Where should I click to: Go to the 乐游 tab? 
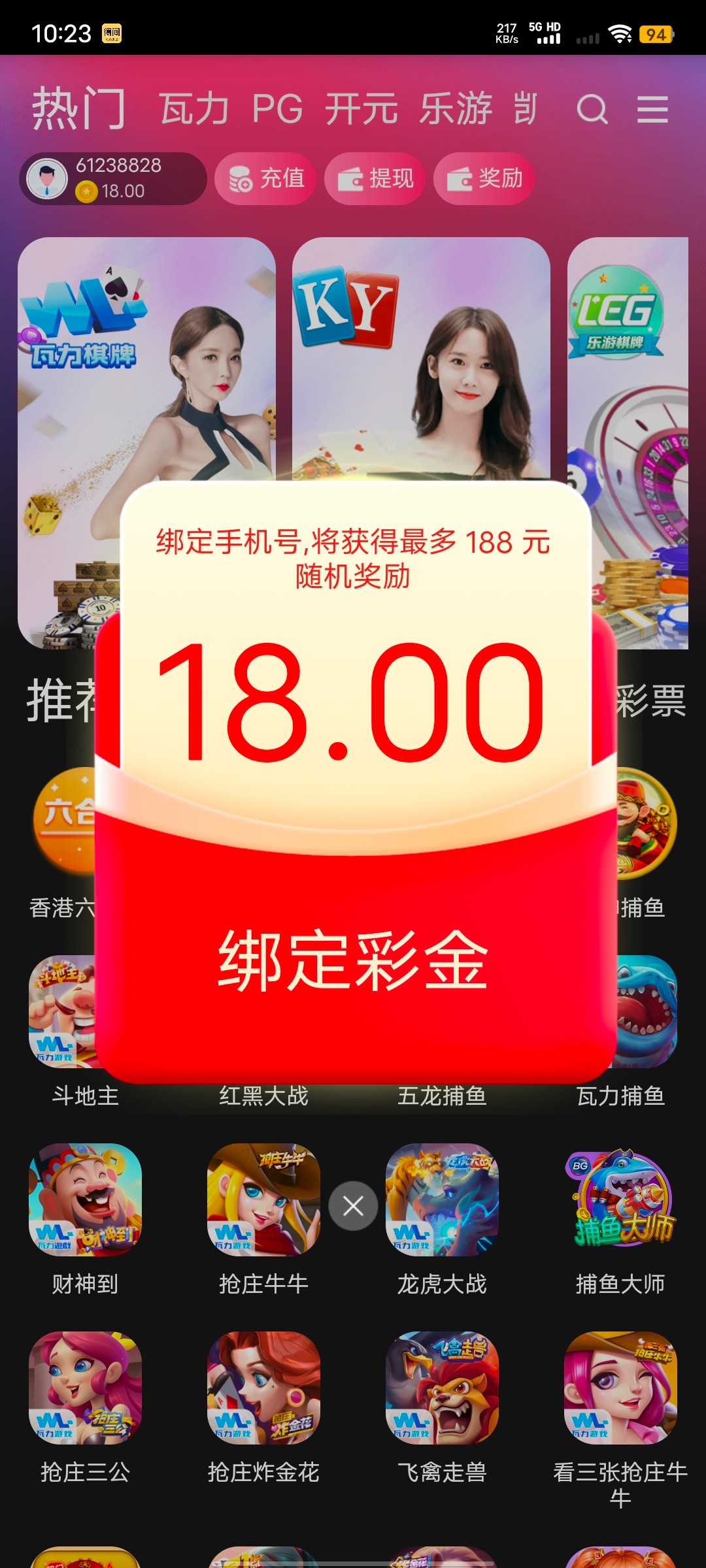point(456,109)
